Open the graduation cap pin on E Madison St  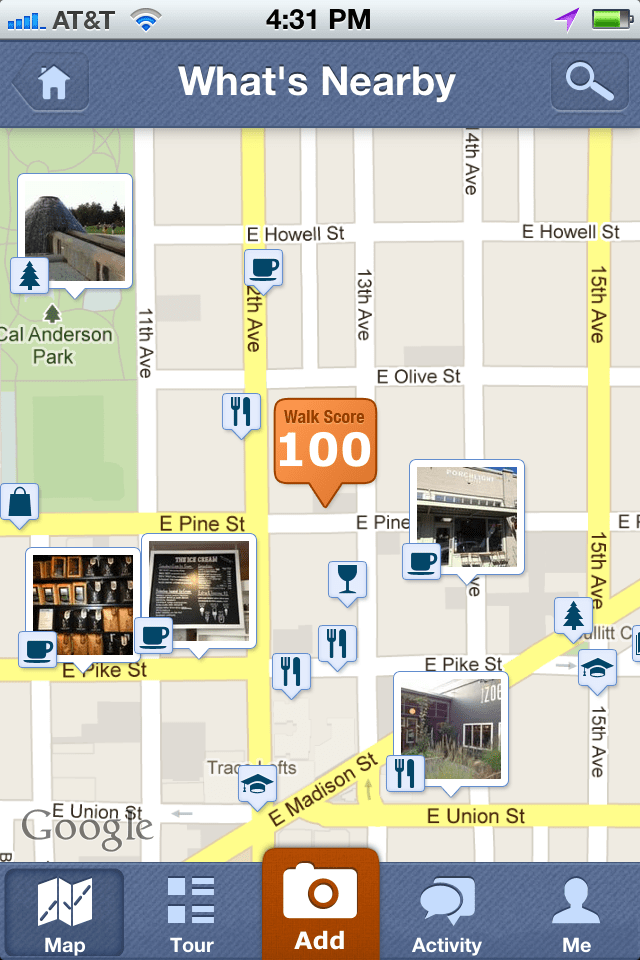click(x=257, y=784)
